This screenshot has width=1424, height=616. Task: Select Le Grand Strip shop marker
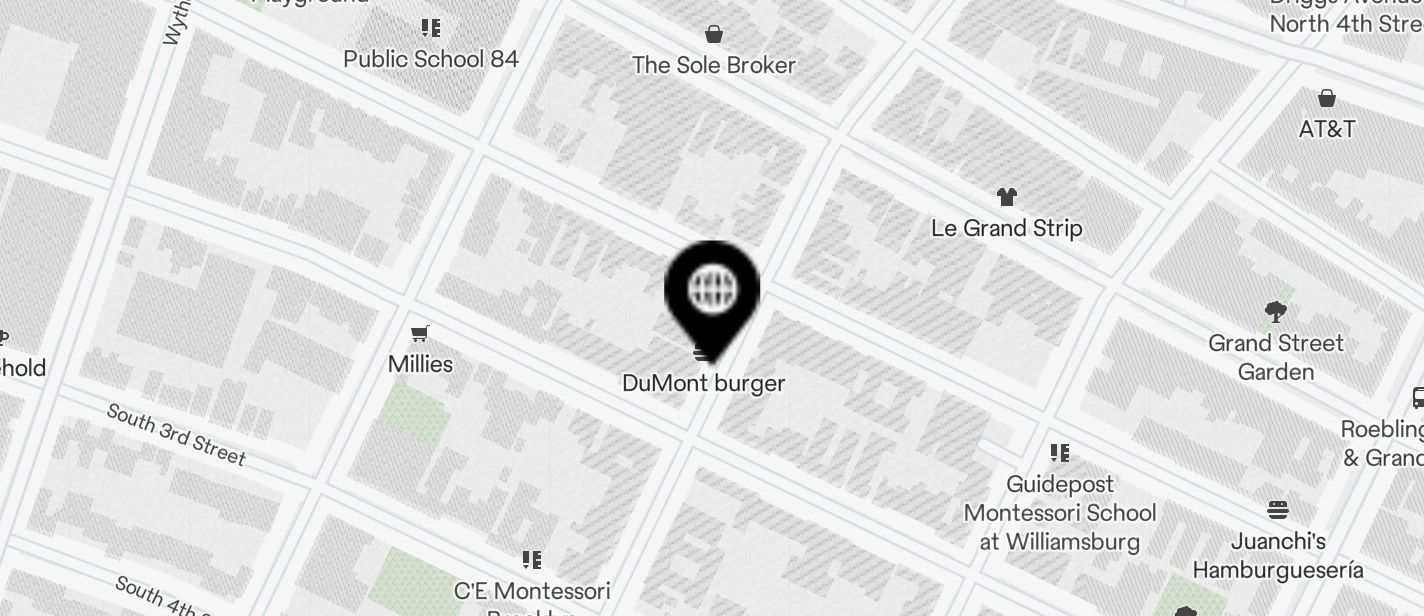coord(1006,198)
